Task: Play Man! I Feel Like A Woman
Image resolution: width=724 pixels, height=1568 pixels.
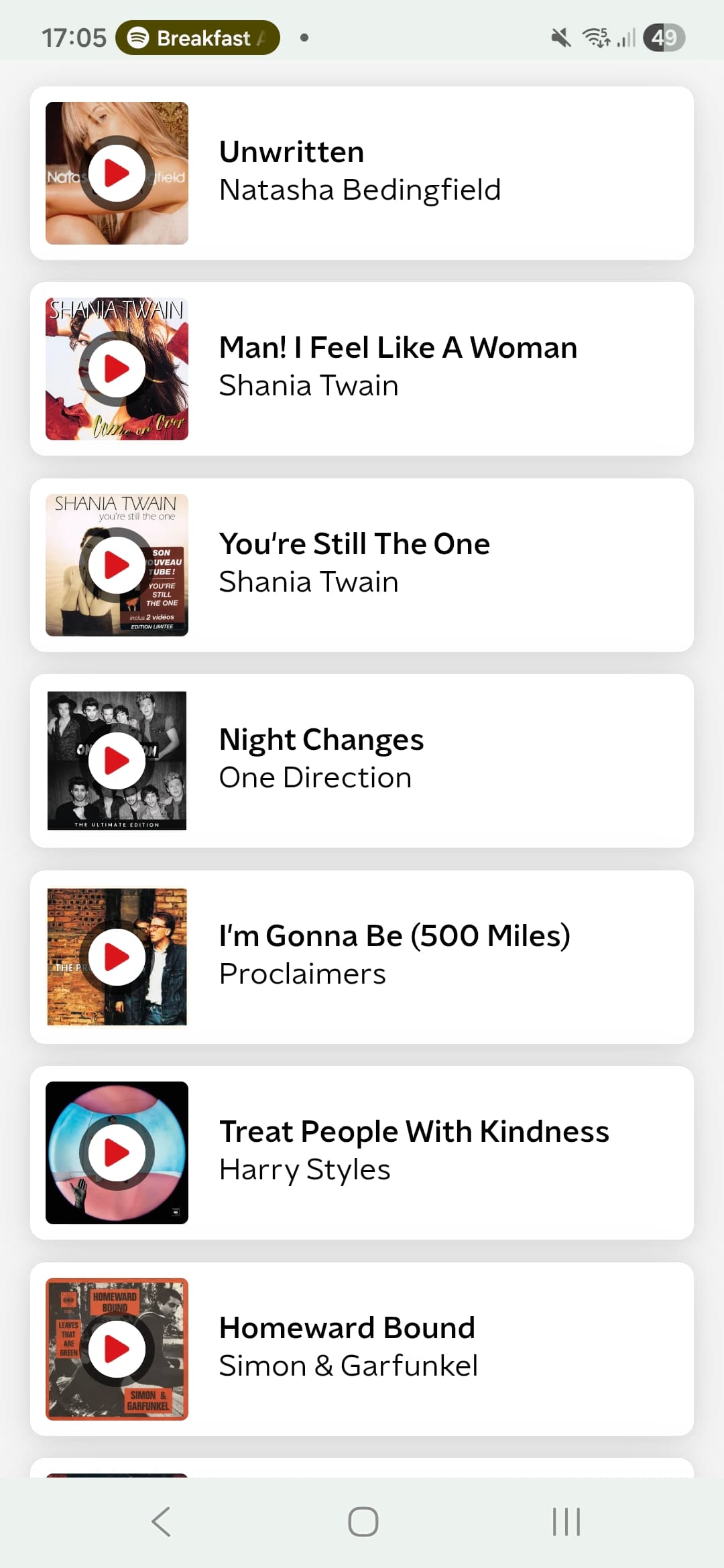Action: click(117, 369)
